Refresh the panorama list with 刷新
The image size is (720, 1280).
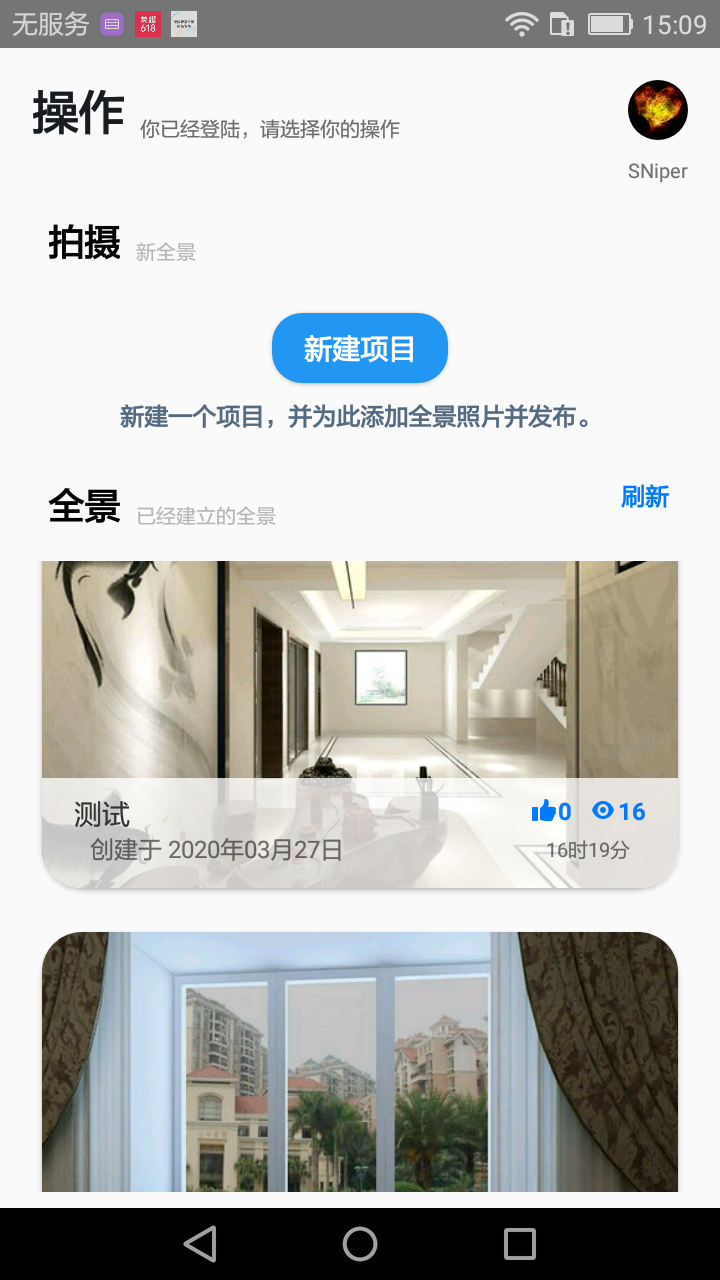click(644, 497)
